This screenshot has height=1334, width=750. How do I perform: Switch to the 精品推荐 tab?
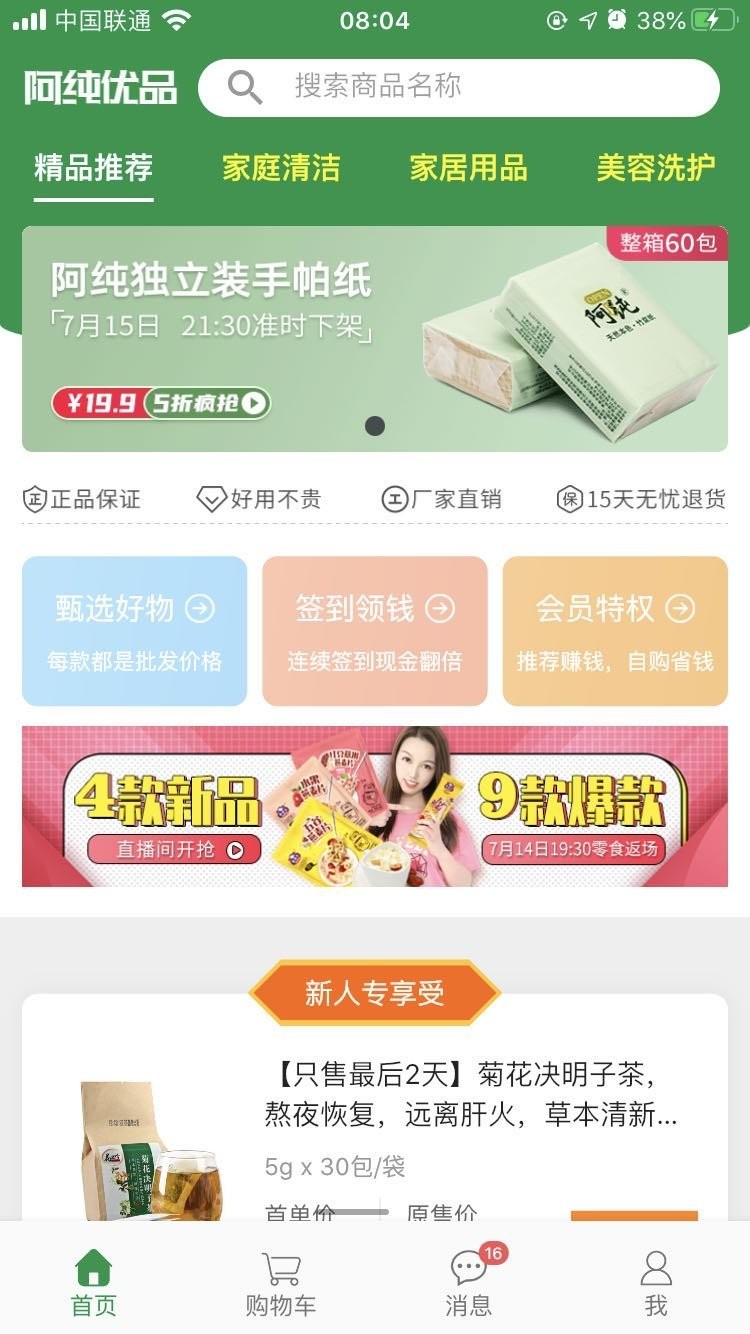click(x=93, y=168)
